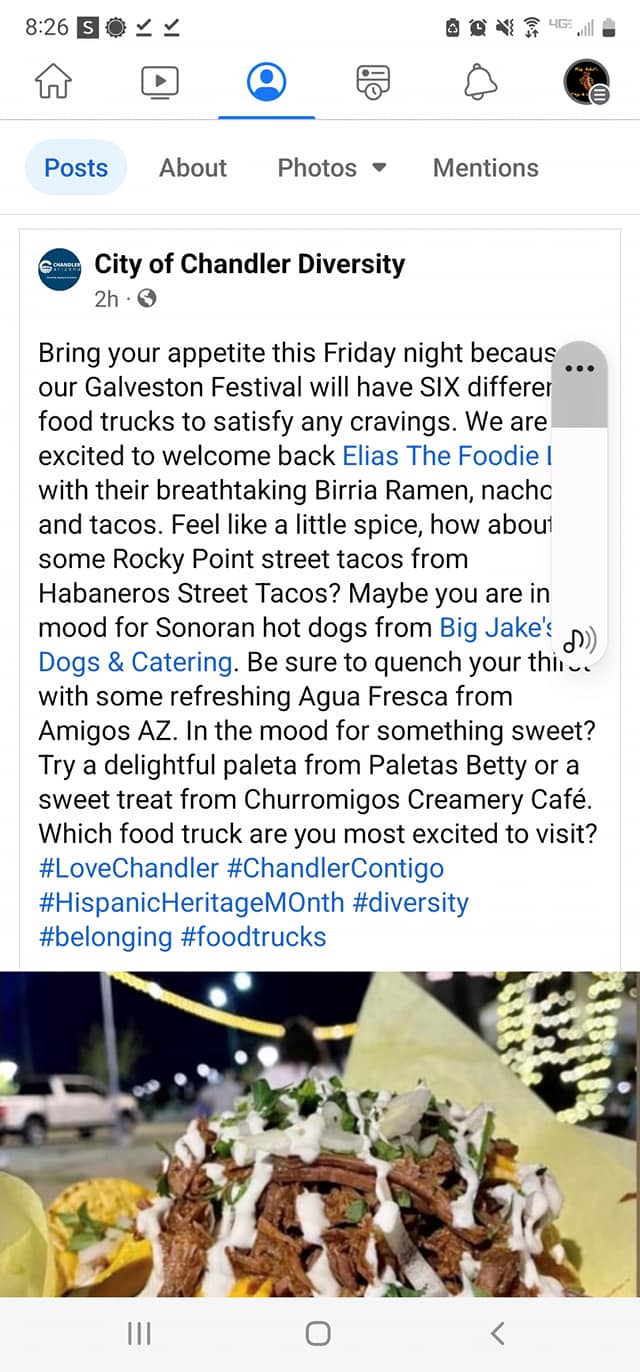Switch to the About section
This screenshot has width=640, height=1372.
click(x=193, y=167)
